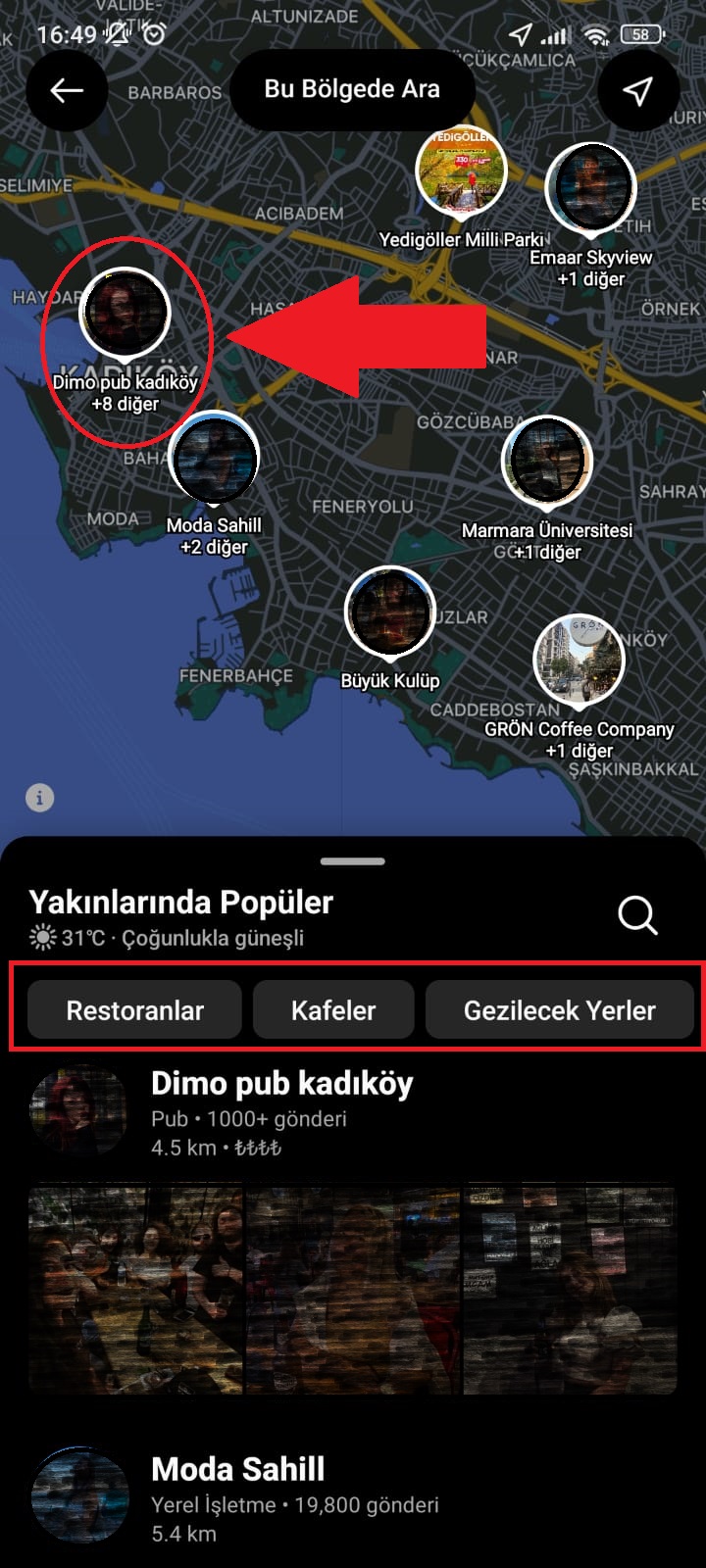Viewport: 706px width, 1568px height.
Task: Center map on my current location
Action: click(638, 91)
